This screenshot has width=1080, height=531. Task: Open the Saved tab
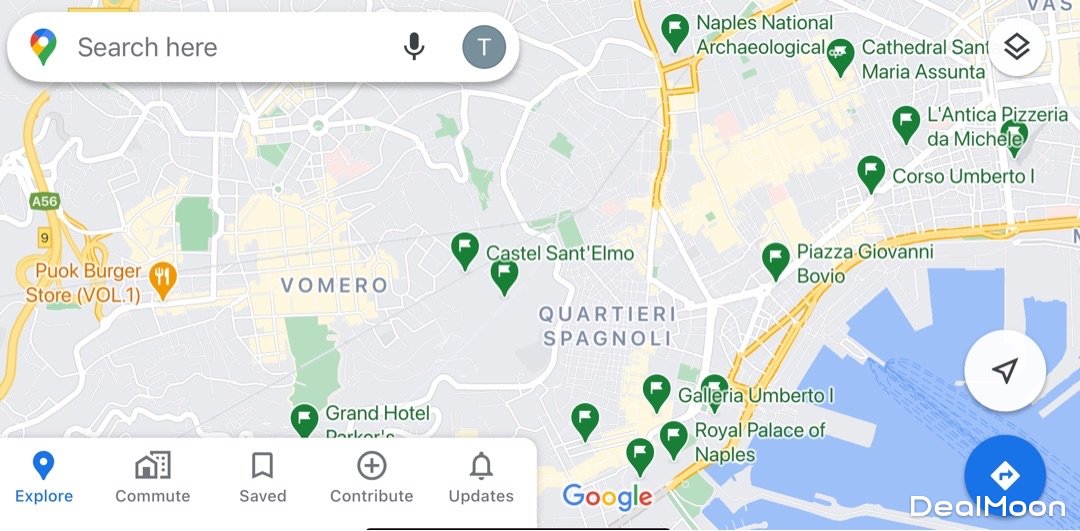click(263, 477)
